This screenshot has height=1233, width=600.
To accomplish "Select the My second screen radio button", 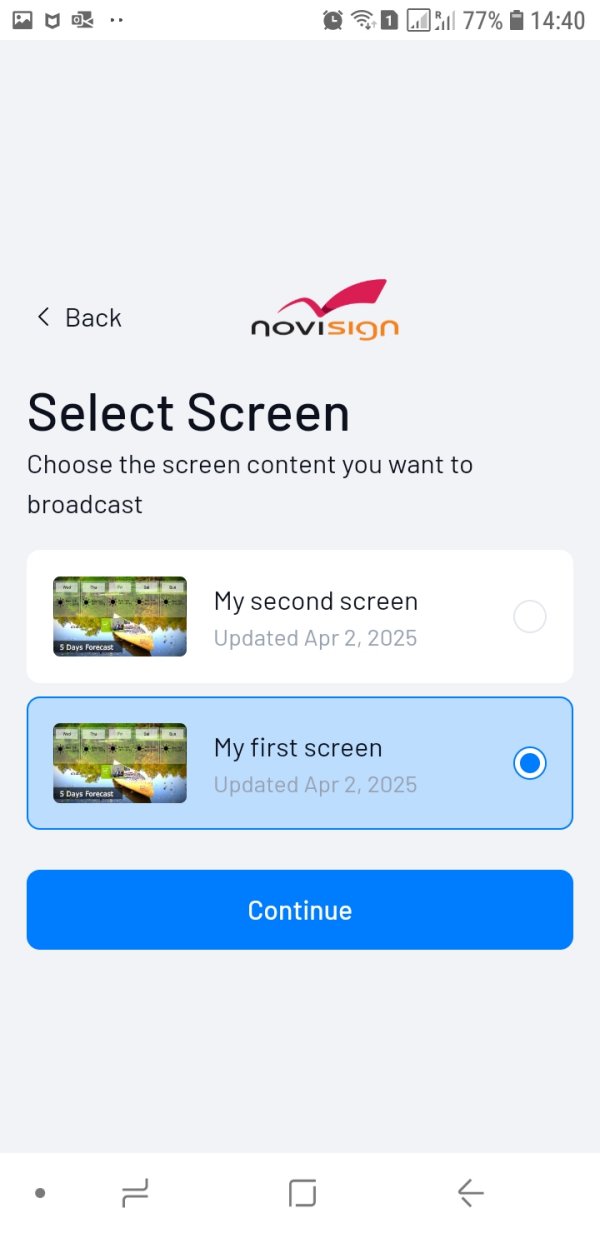I will coord(529,617).
